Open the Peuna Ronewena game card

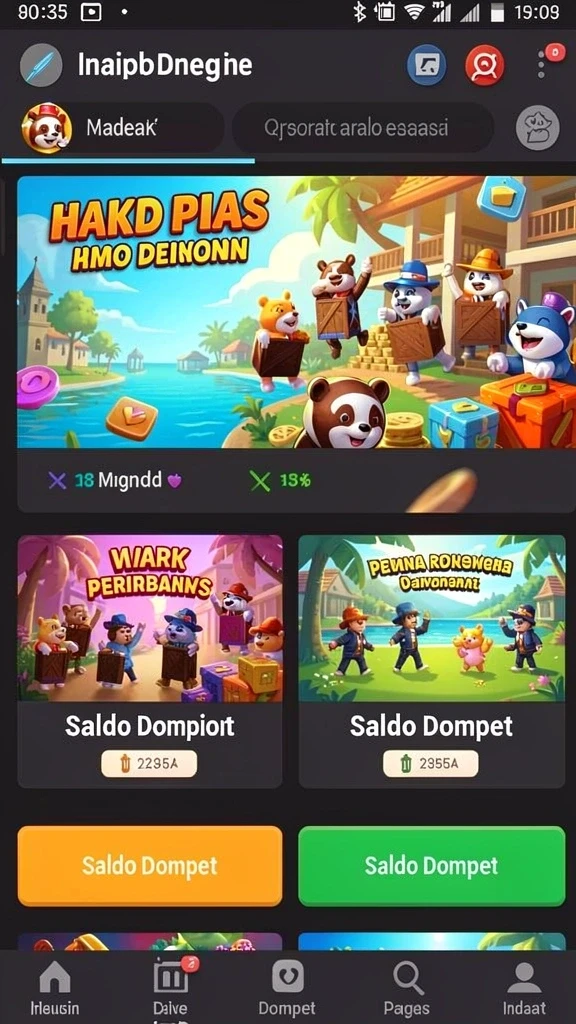tap(432, 662)
